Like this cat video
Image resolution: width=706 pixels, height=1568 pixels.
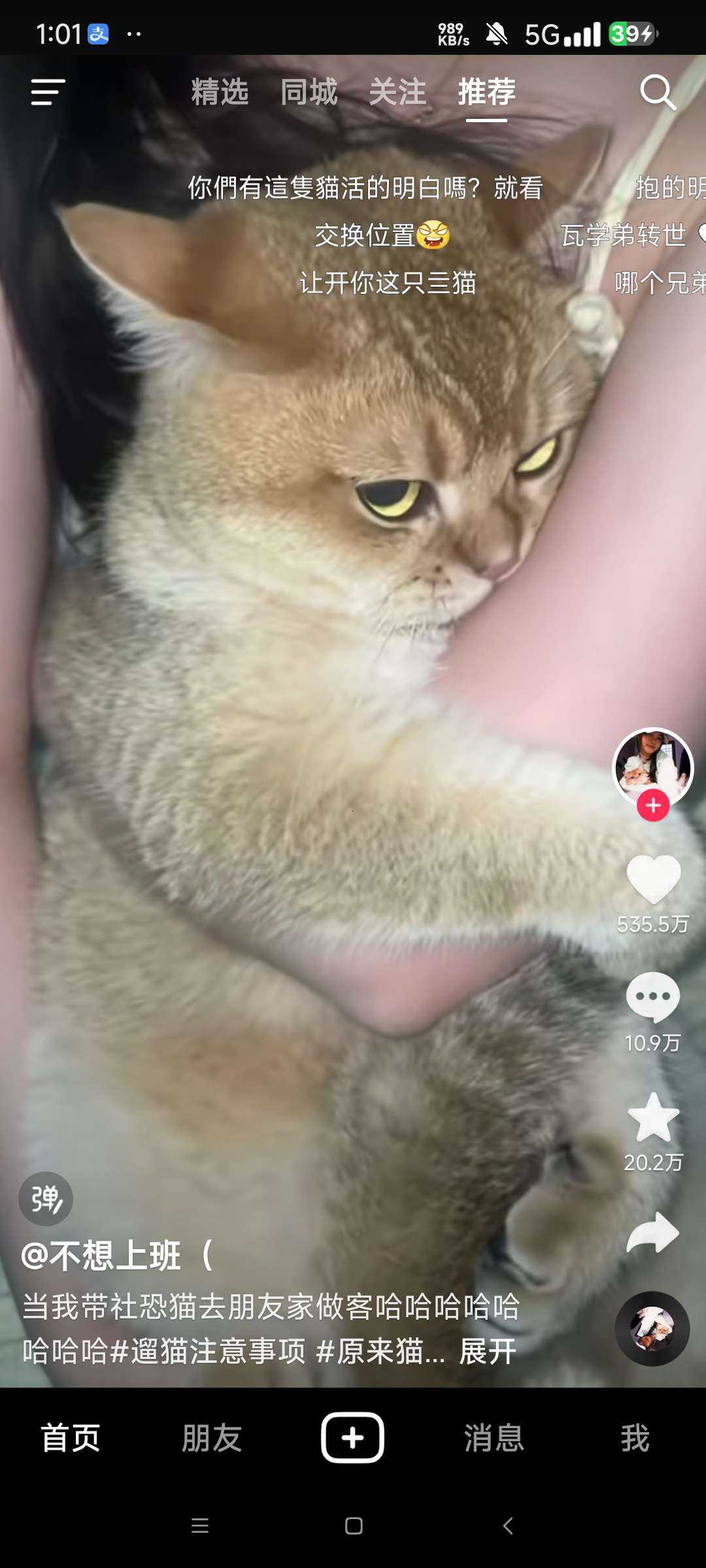coord(653,880)
